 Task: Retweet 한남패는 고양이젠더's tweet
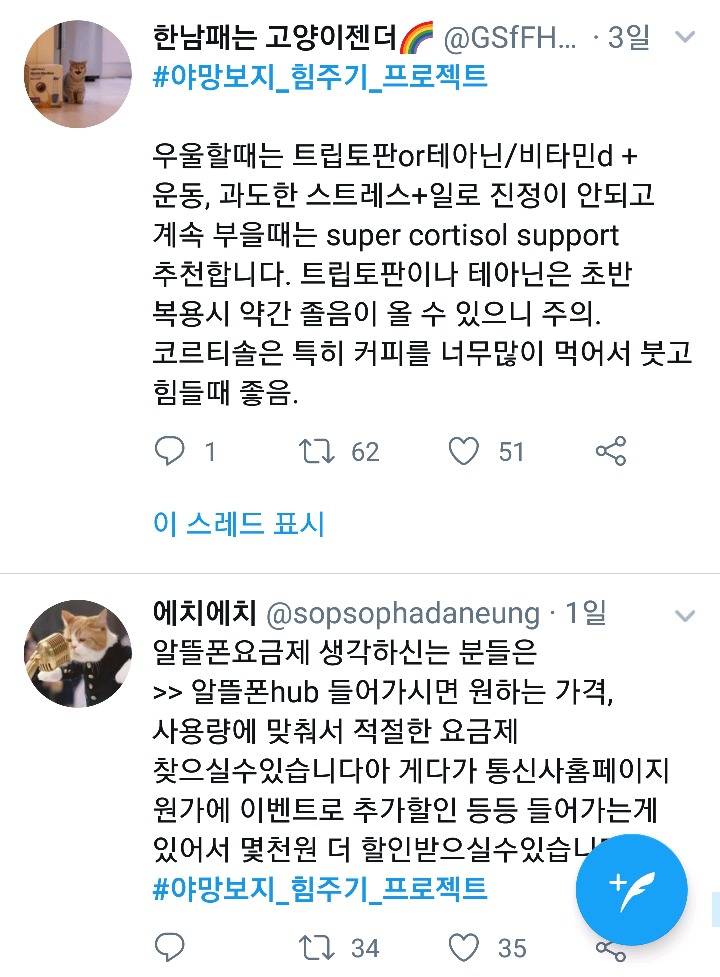[316, 452]
